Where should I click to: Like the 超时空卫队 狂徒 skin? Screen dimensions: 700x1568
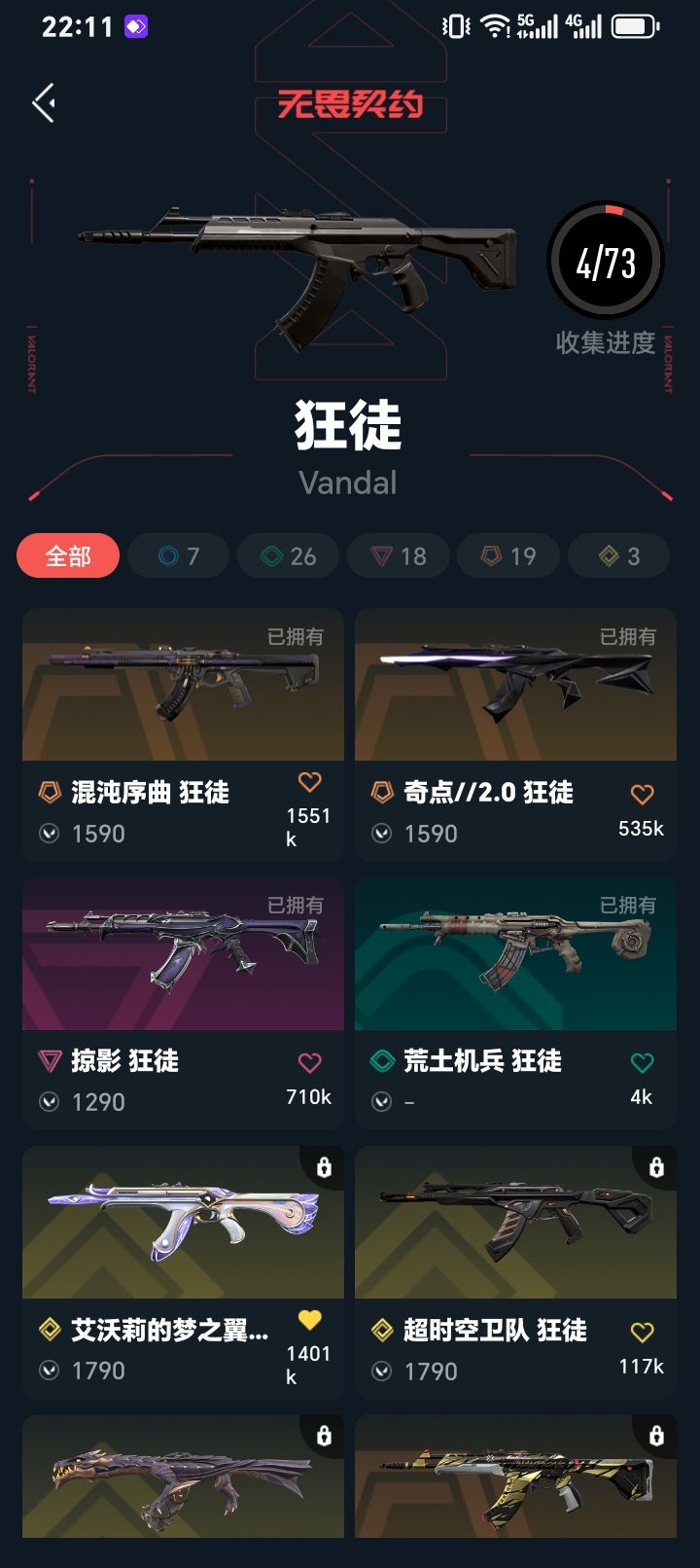pyautogui.click(x=642, y=1332)
